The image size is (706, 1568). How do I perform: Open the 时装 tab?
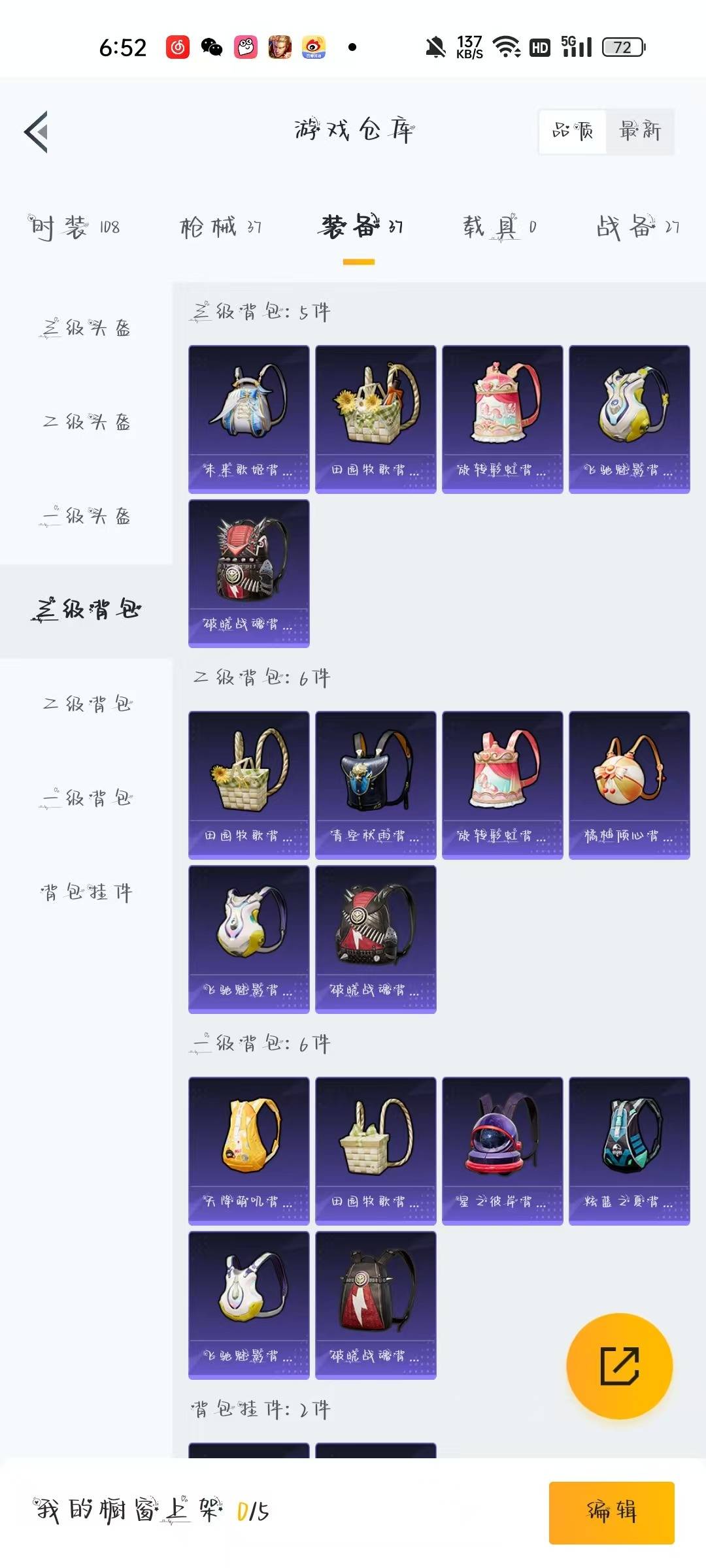[74, 227]
